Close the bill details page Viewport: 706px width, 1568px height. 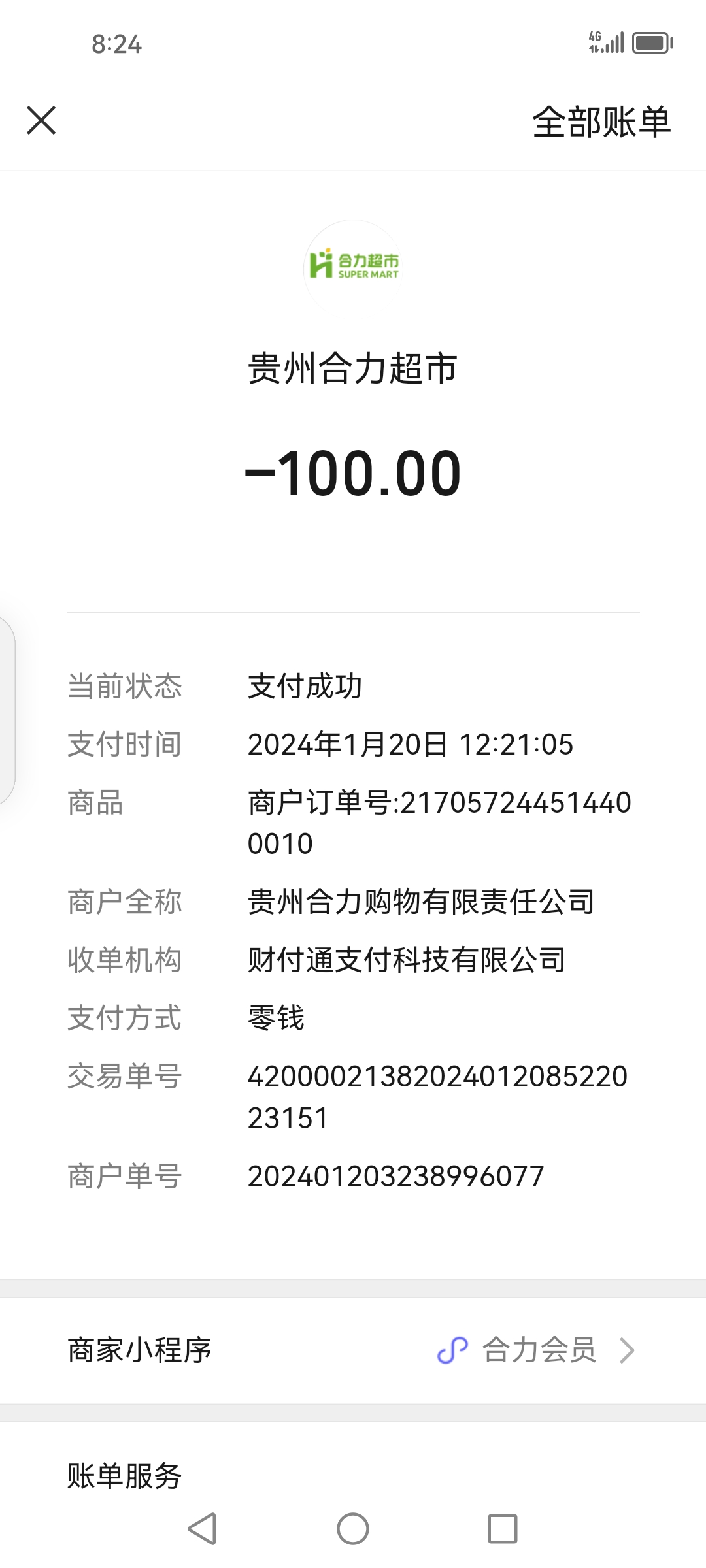(x=41, y=121)
